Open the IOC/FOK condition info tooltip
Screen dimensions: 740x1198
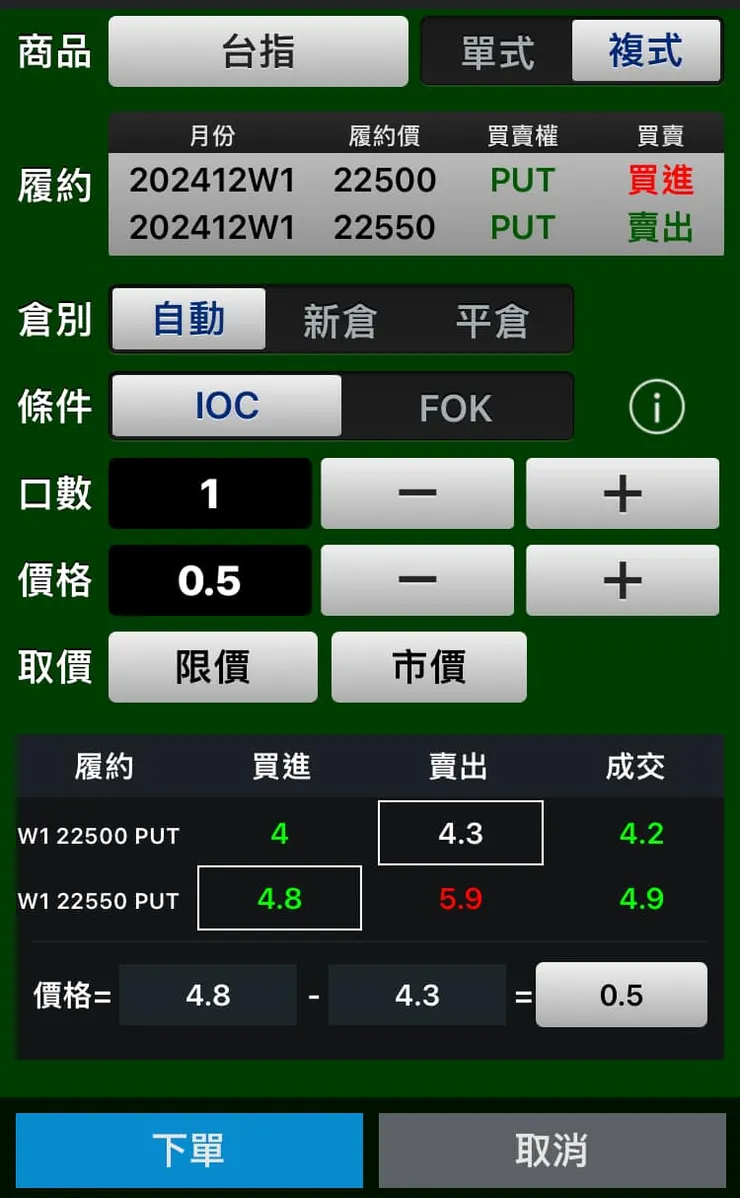(657, 407)
